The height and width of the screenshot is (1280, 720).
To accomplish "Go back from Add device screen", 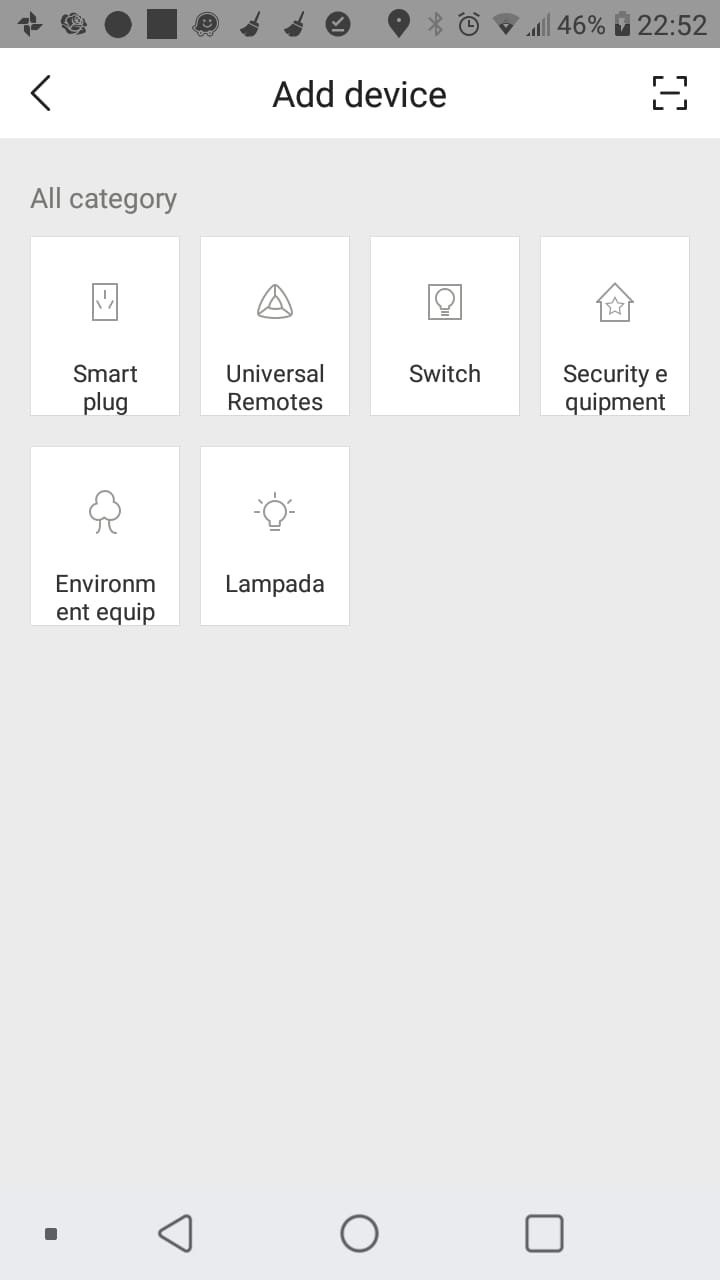I will point(41,94).
